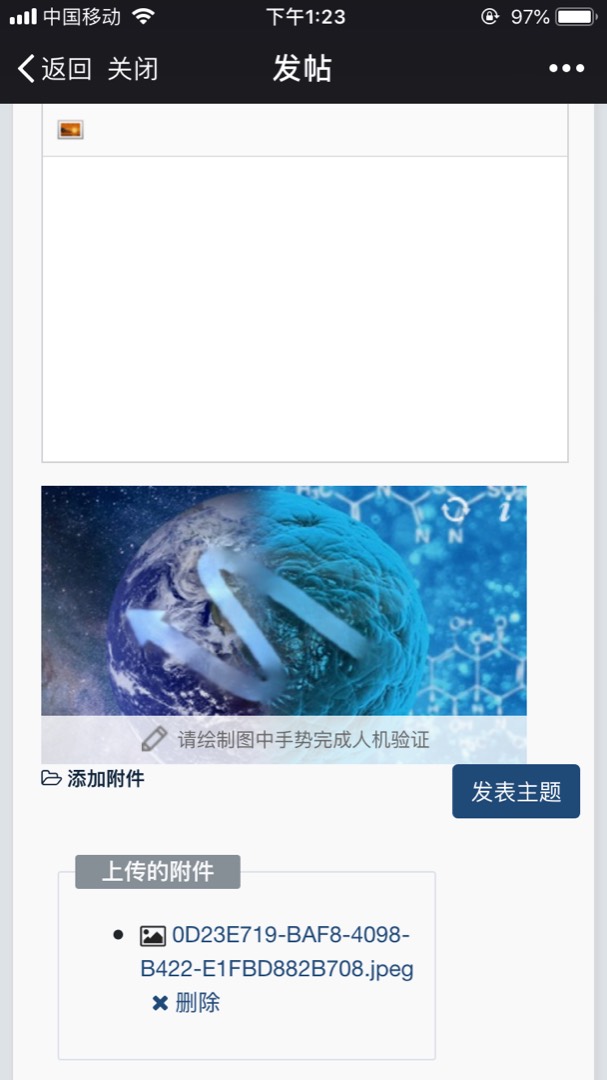
Task: Tap 添加附件 to add an attachment
Action: coord(94,779)
